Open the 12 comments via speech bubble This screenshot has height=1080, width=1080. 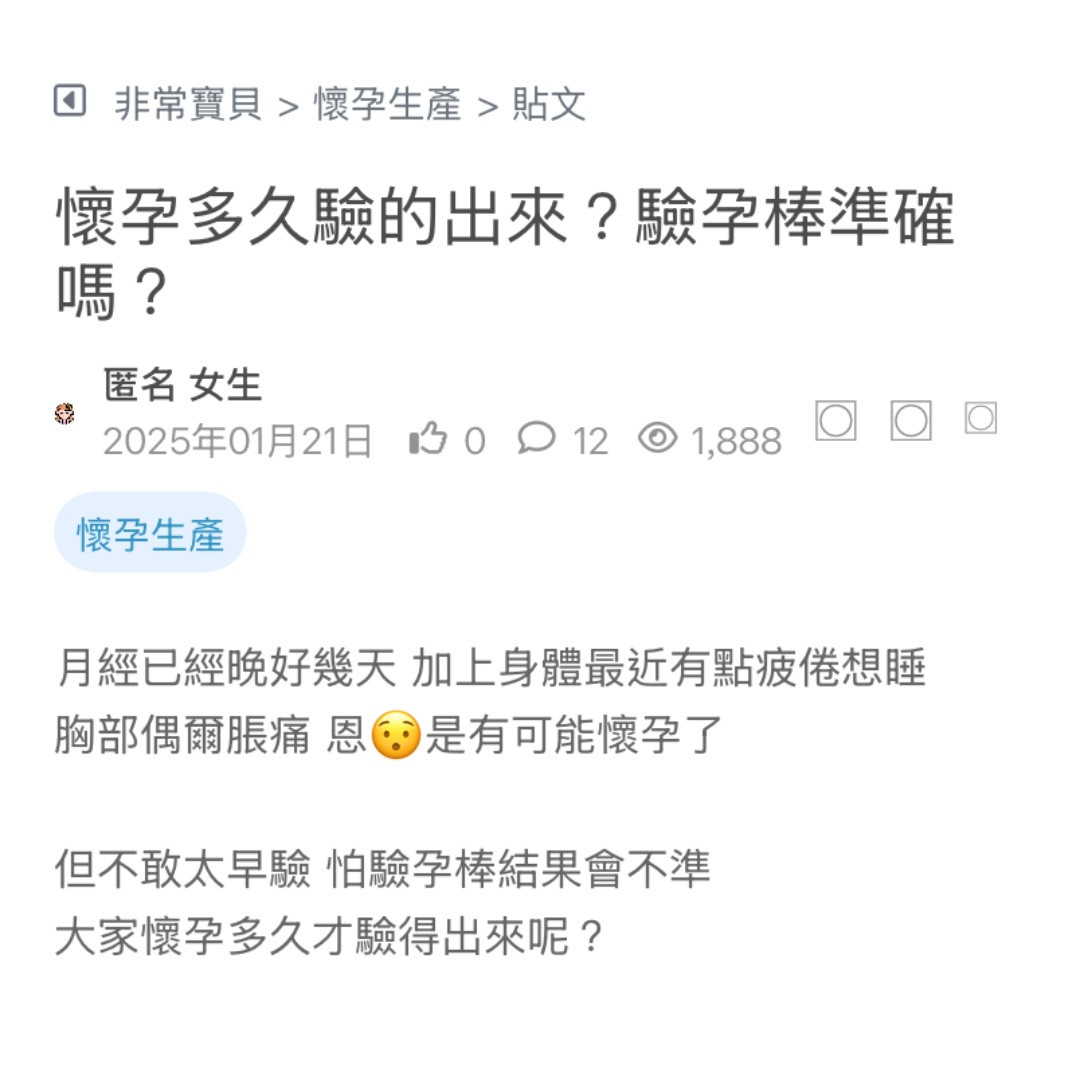(x=537, y=438)
